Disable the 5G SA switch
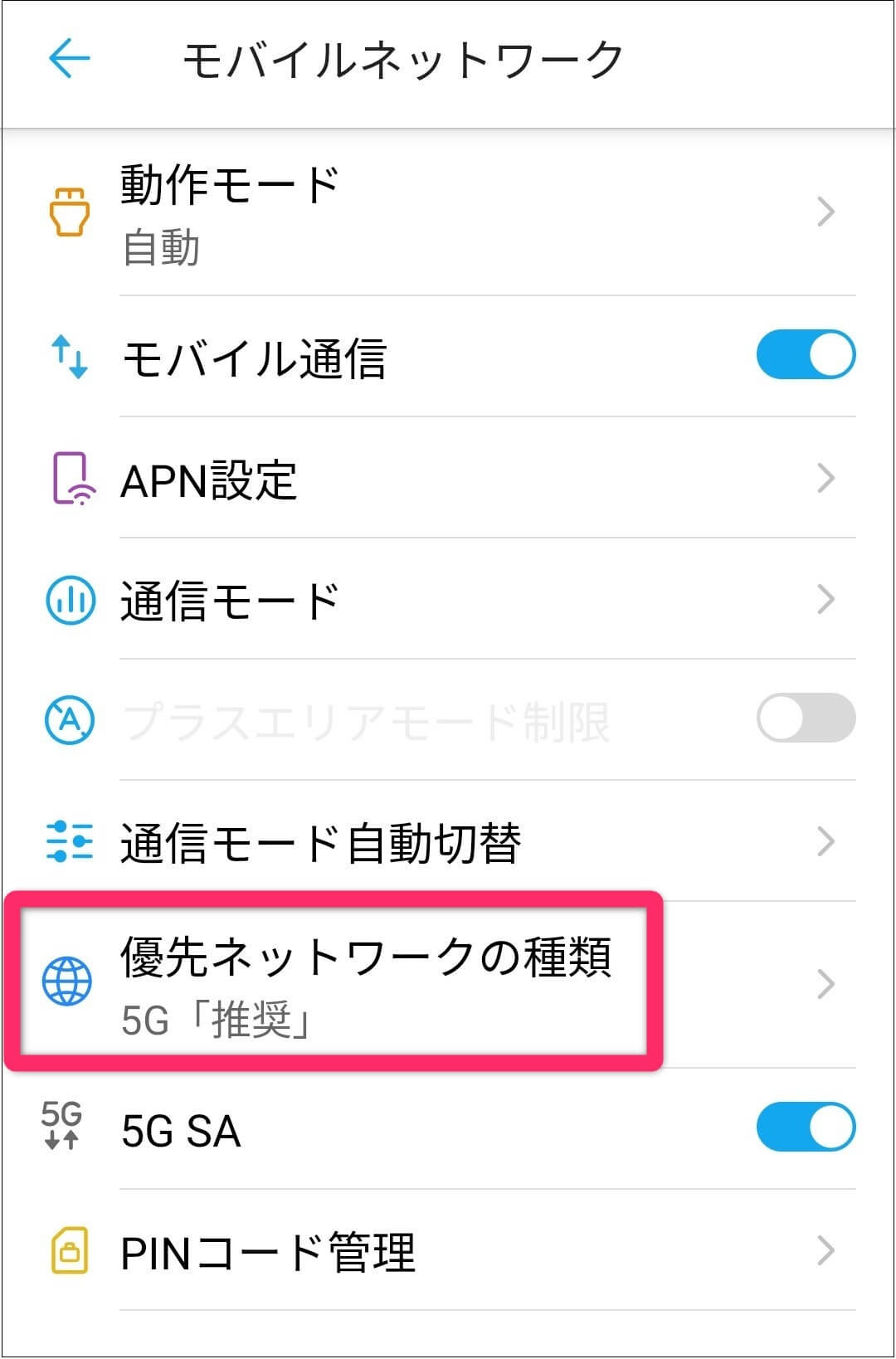Image resolution: width=896 pixels, height=1359 pixels. pos(805,1128)
